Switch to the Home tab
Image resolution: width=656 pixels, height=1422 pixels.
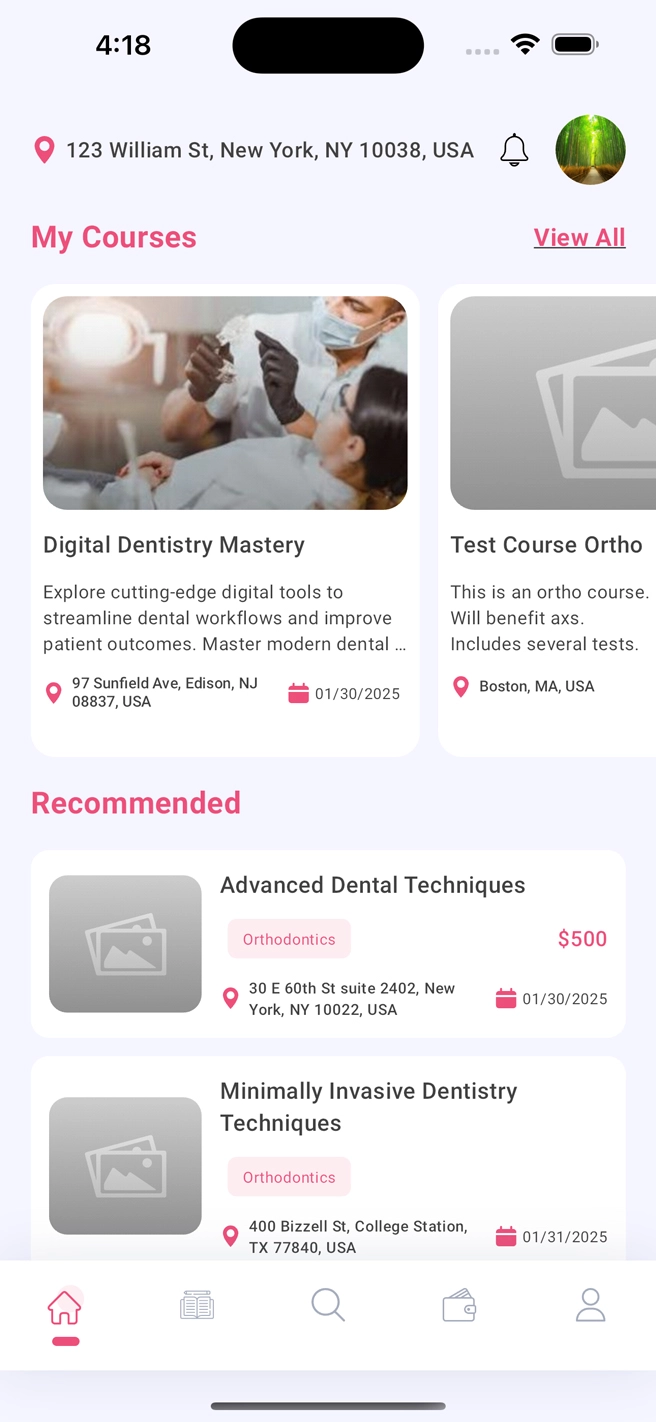[65, 1306]
